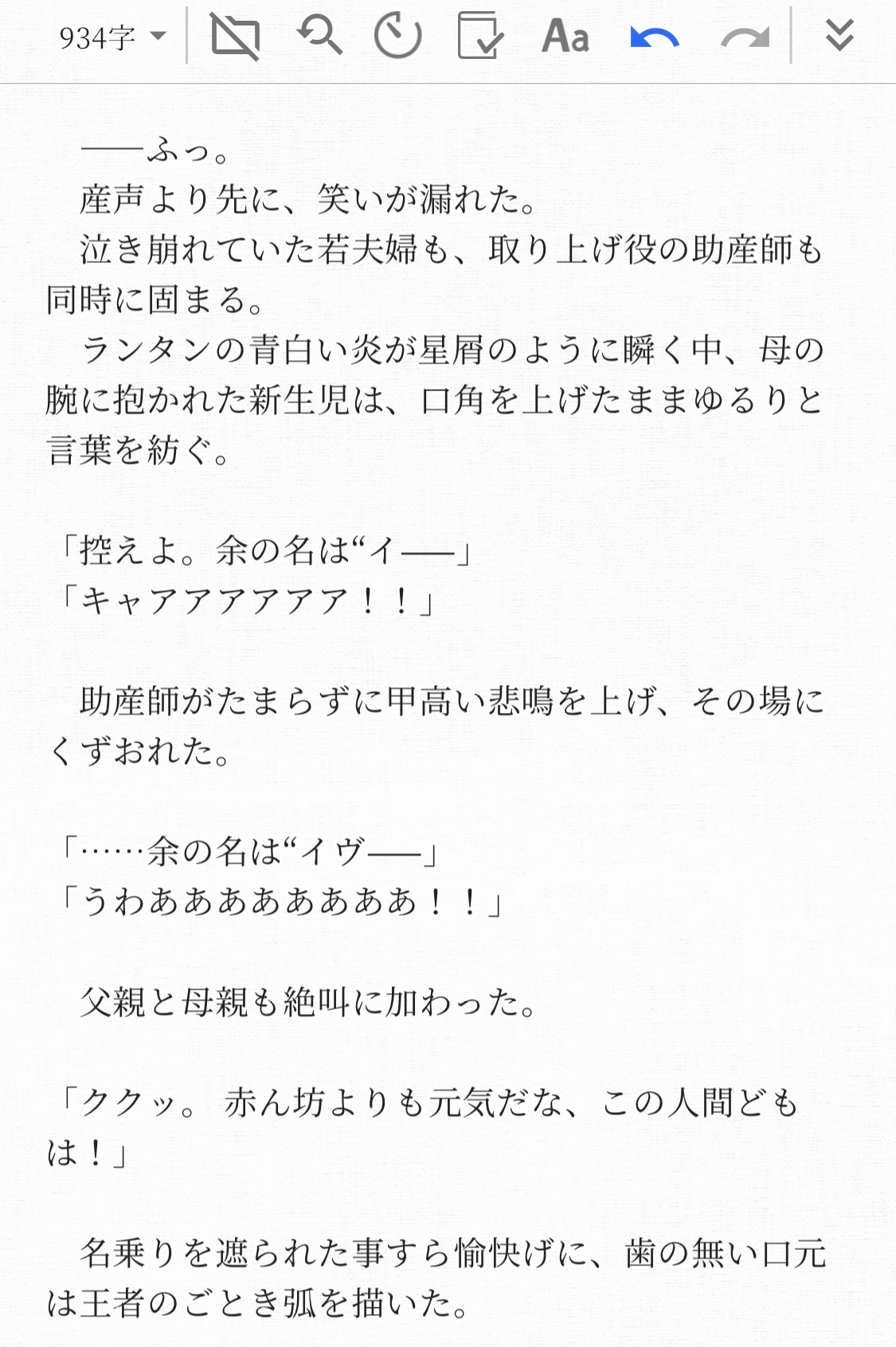Tap the crossed-out rectangle icon

tap(235, 37)
